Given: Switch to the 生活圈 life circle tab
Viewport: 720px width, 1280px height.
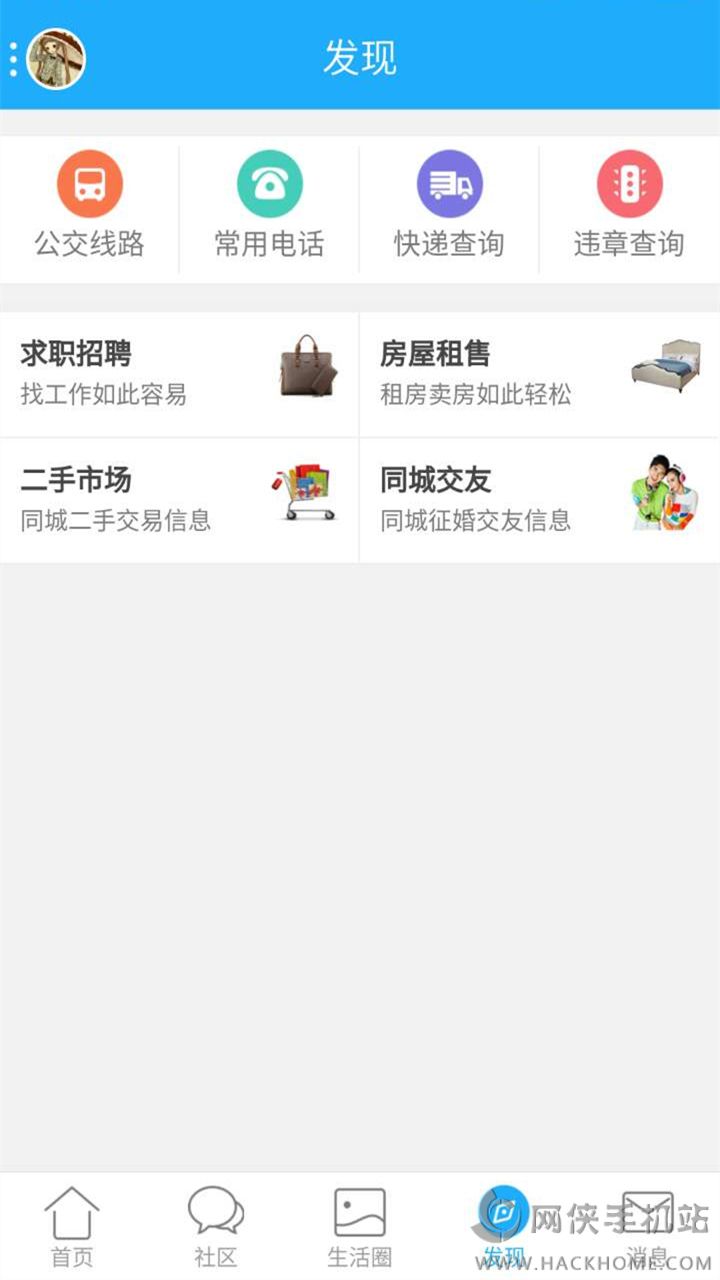Looking at the screenshot, I should coord(360,1226).
